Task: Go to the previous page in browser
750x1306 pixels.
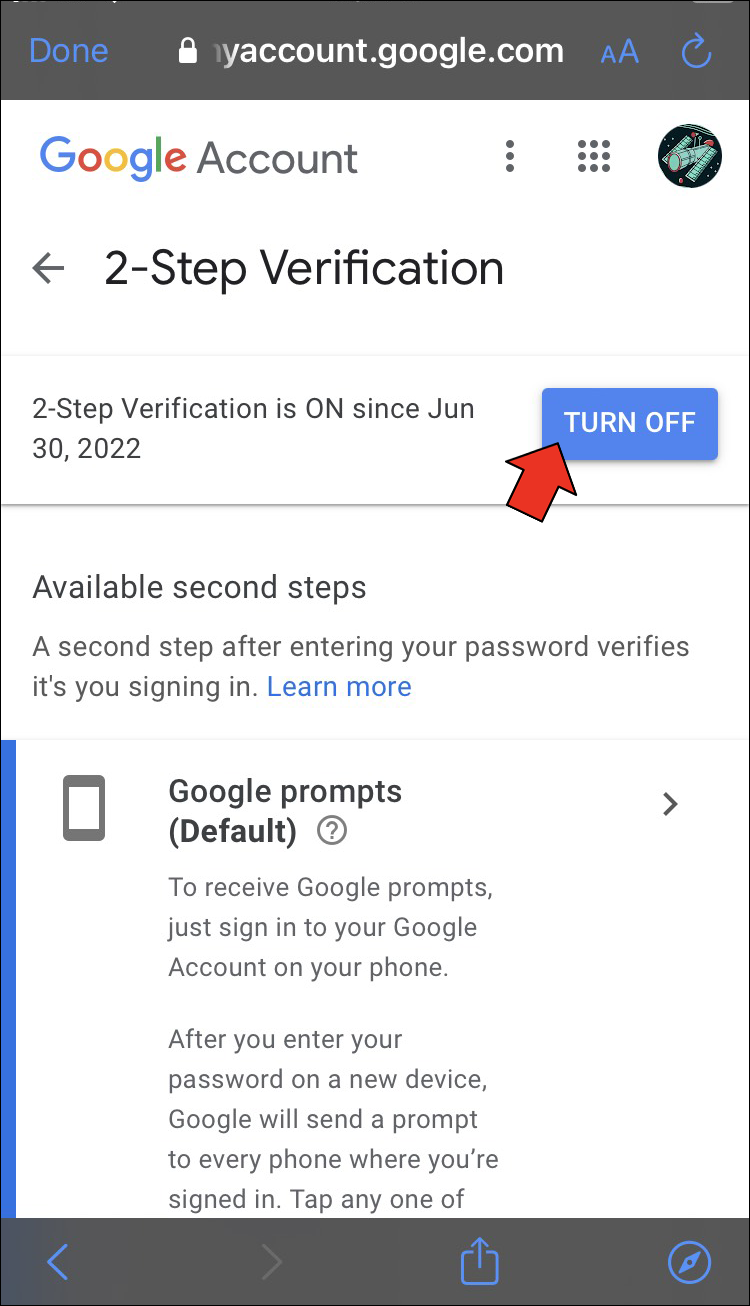Action: point(57,1262)
